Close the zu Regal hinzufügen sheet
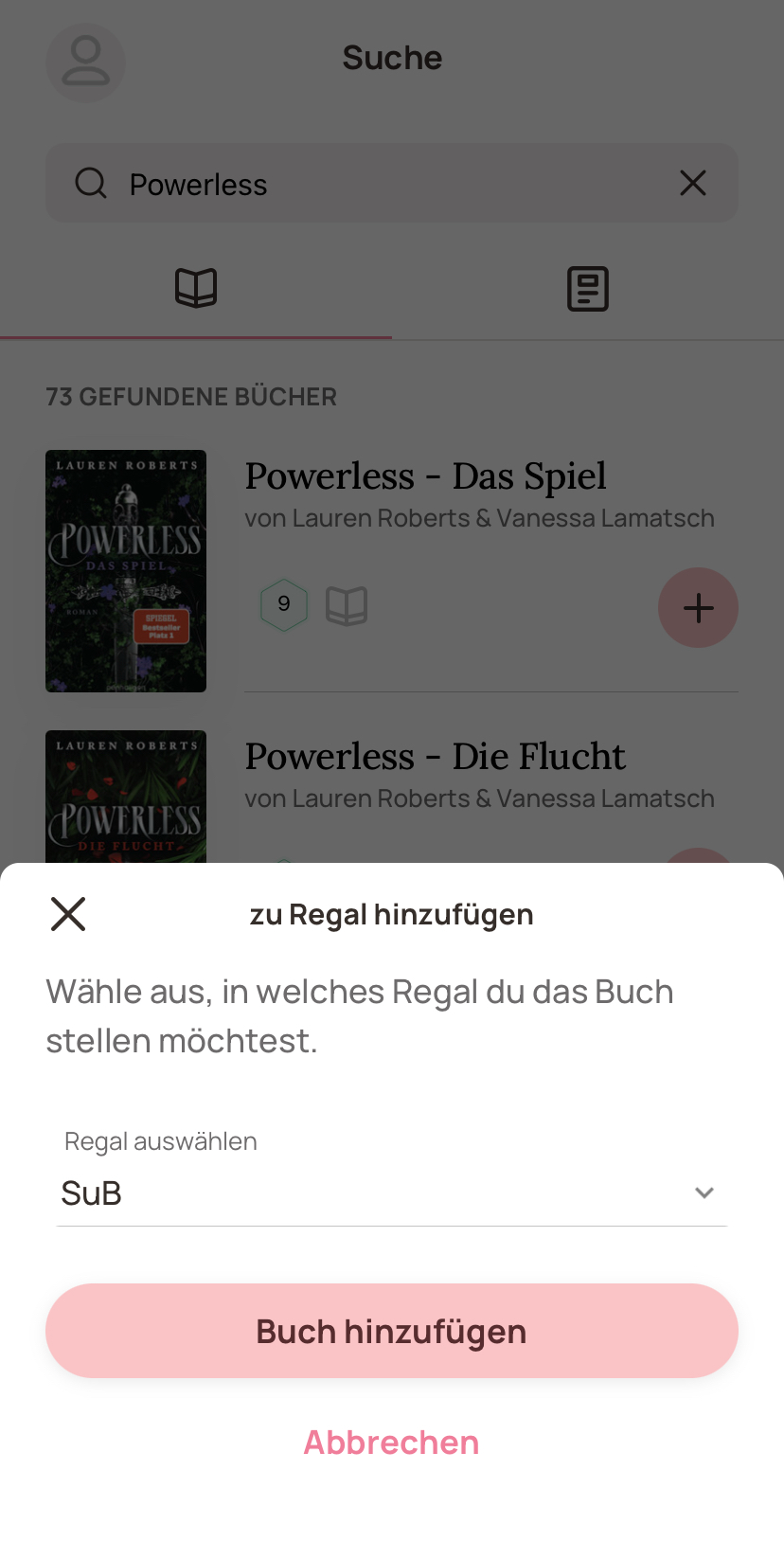The height and width of the screenshot is (1542, 784). 68,914
